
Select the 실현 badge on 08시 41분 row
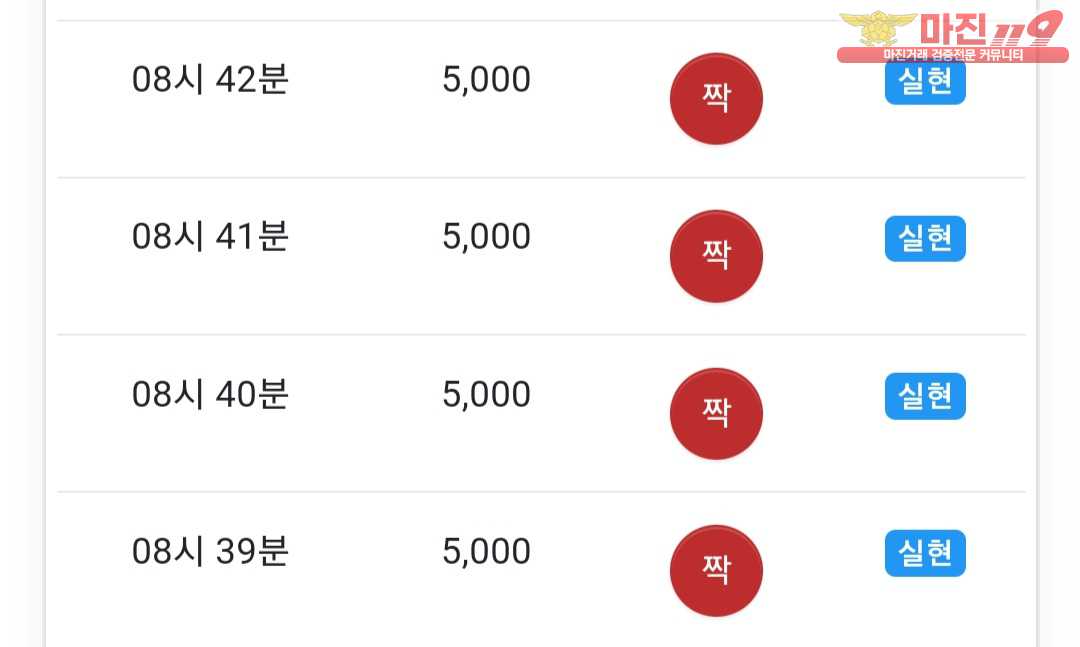(925, 239)
